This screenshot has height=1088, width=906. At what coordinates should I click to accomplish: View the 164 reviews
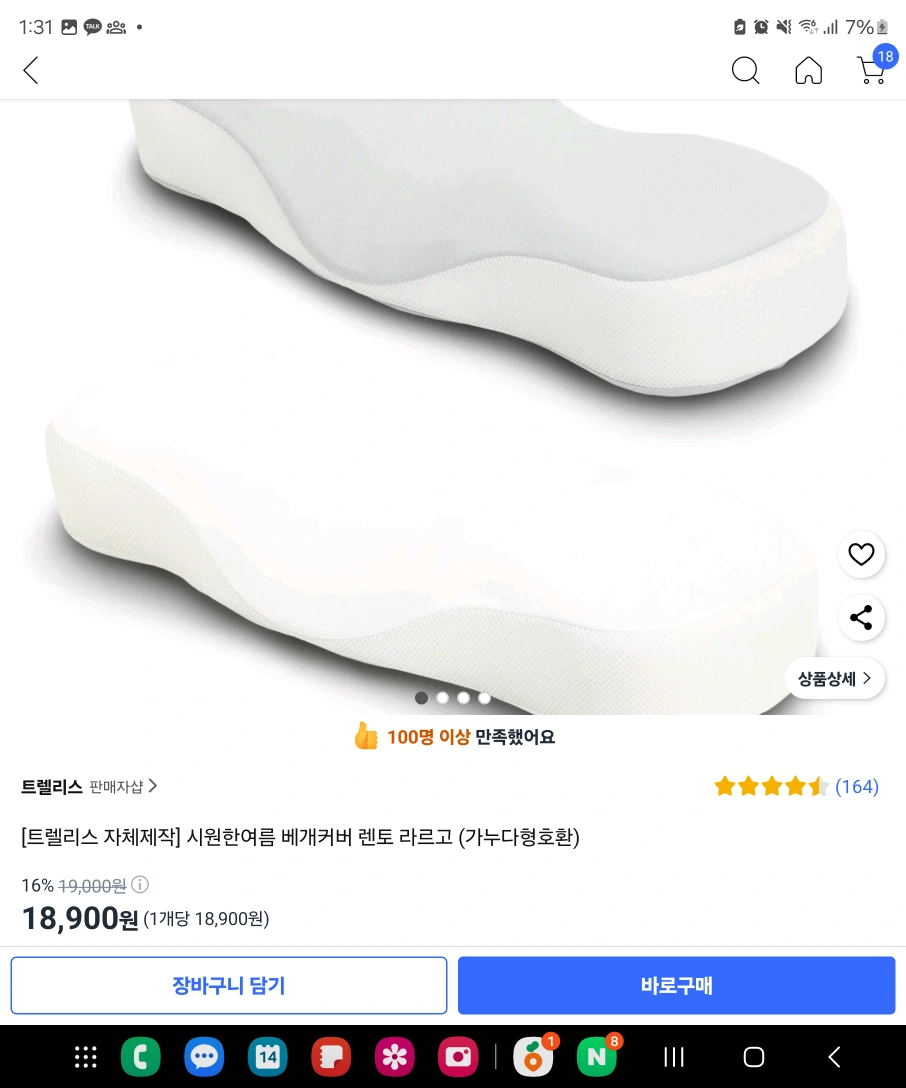(856, 786)
